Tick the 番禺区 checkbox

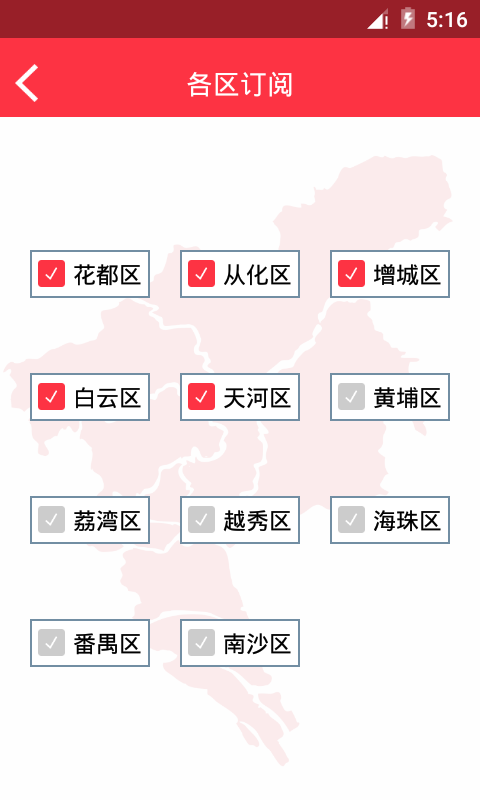click(x=90, y=643)
